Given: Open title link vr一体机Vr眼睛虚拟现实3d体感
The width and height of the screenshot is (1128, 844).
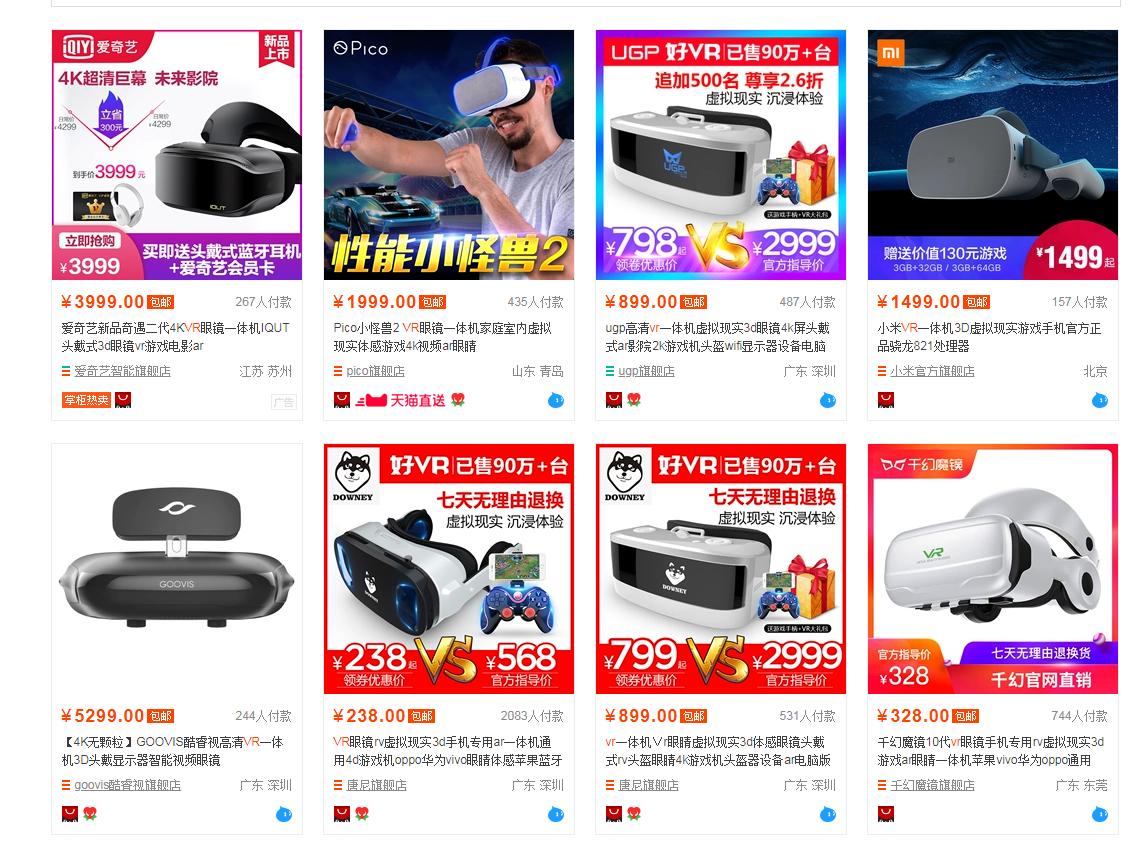Looking at the screenshot, I should (x=716, y=751).
